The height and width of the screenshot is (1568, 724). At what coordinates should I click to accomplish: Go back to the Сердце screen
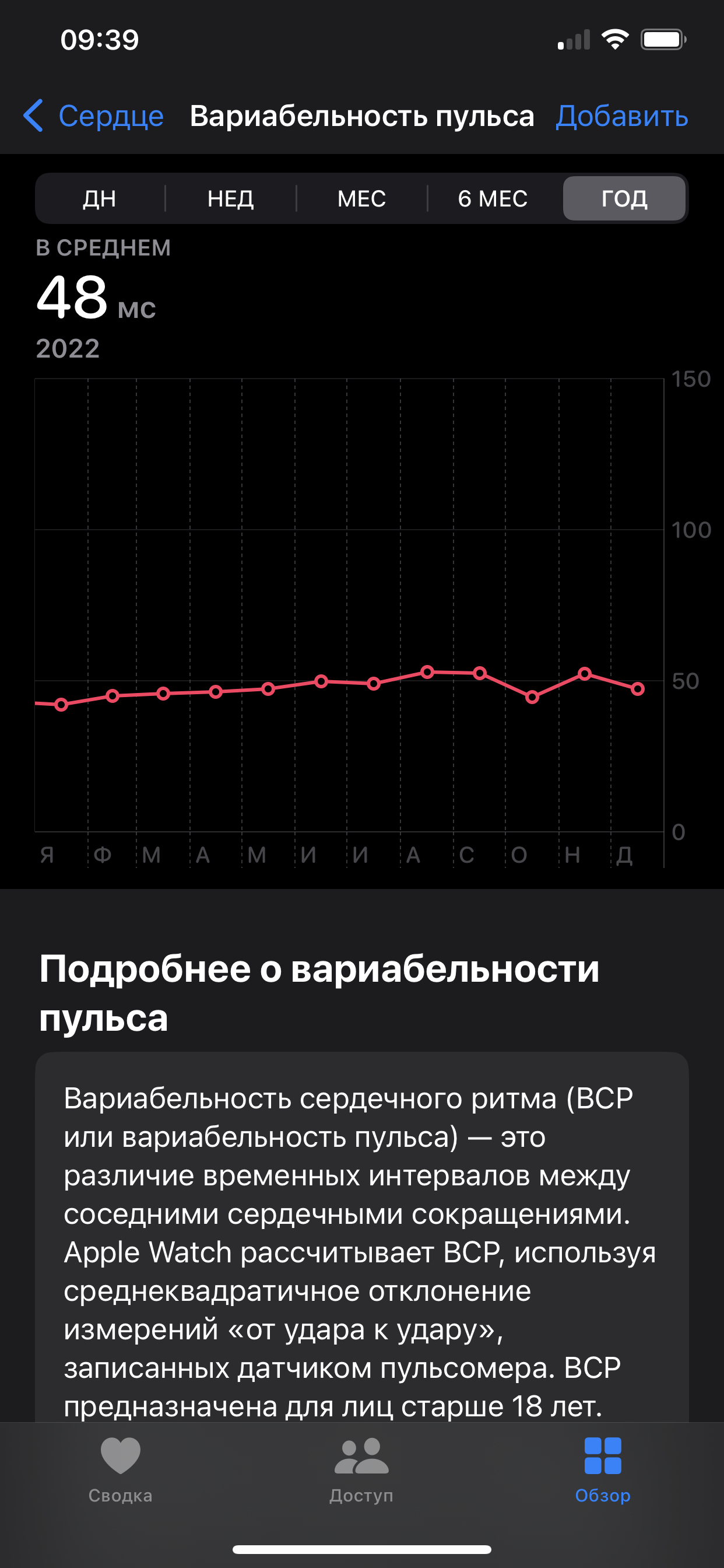pyautogui.click(x=94, y=116)
